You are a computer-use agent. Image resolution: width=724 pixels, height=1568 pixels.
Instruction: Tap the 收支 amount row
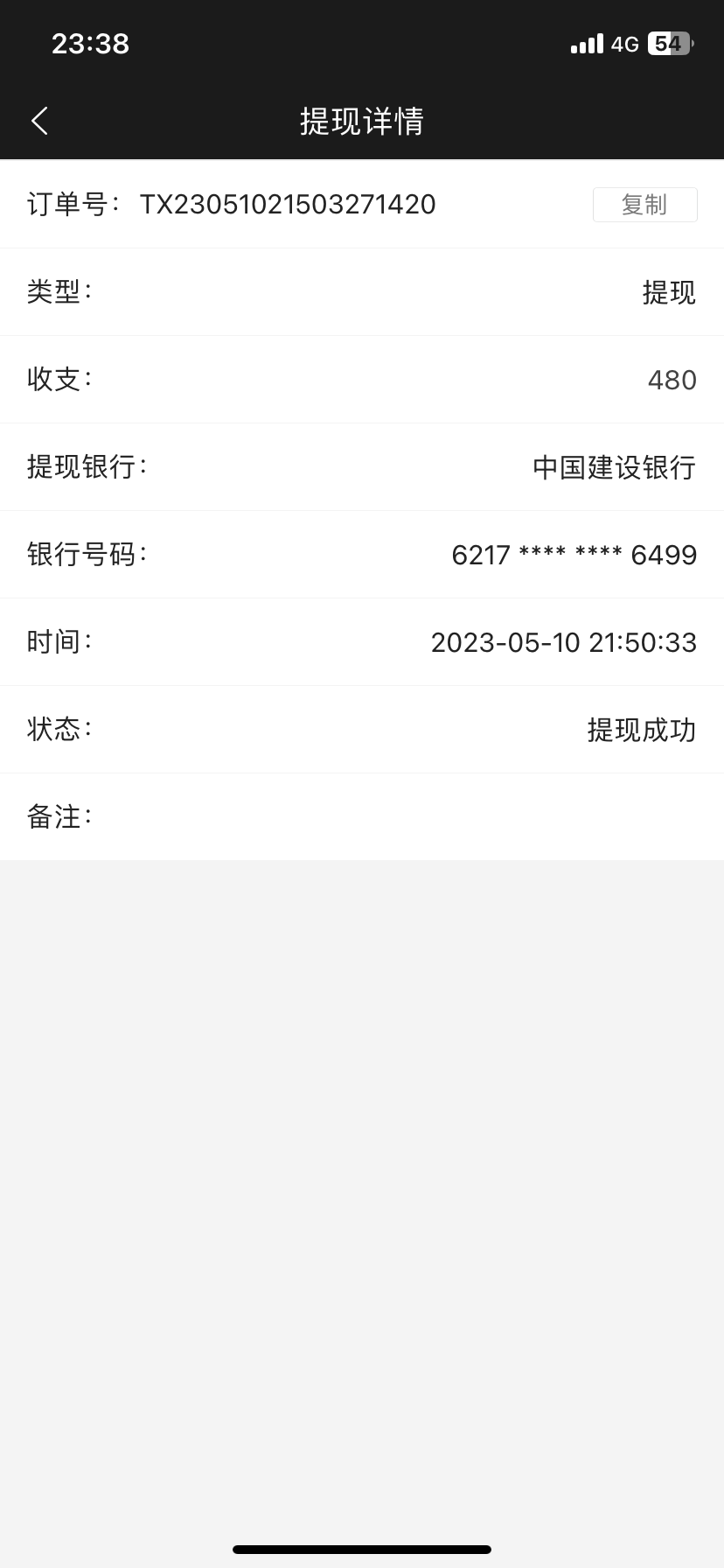coord(362,379)
